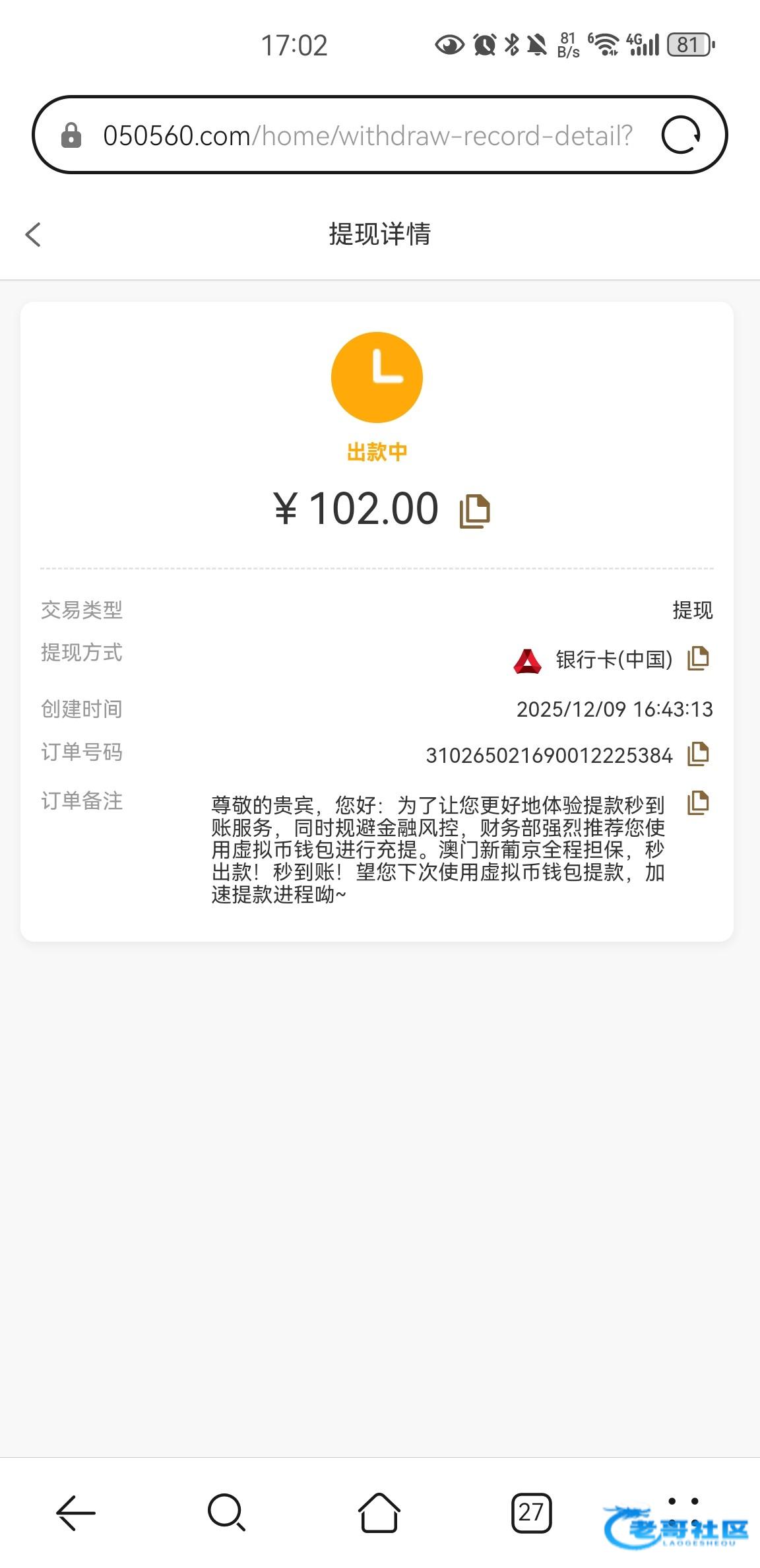
Task: Copy the 银行卡(中国) withdrawal method
Action: click(698, 659)
